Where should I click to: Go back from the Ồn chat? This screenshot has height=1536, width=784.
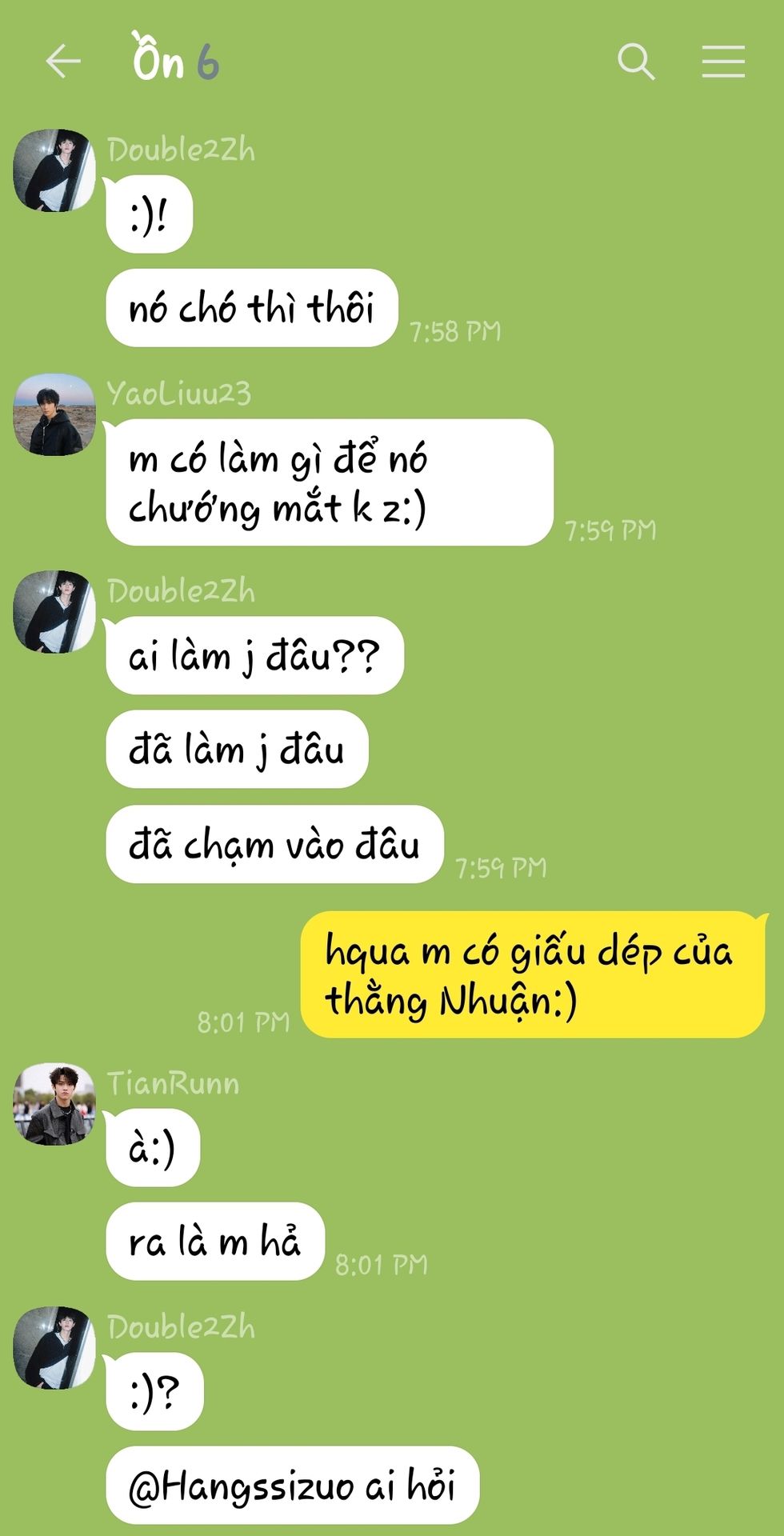(63, 62)
